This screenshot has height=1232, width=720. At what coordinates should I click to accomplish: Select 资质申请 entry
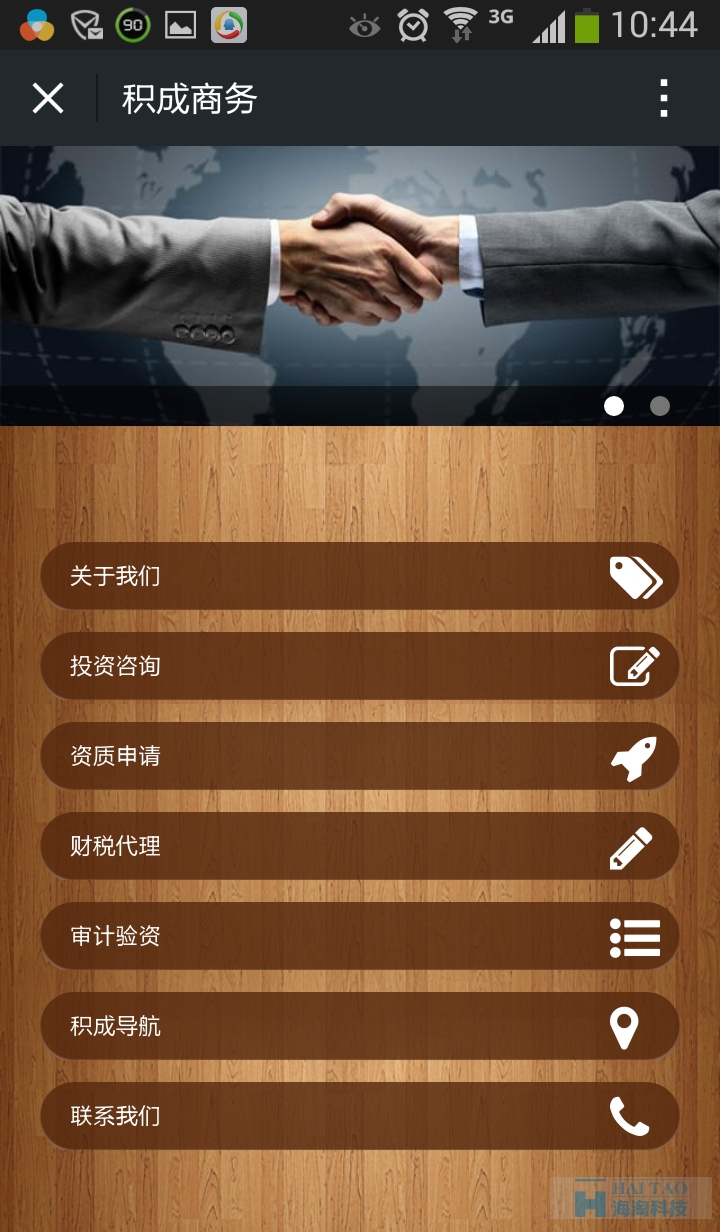point(360,756)
